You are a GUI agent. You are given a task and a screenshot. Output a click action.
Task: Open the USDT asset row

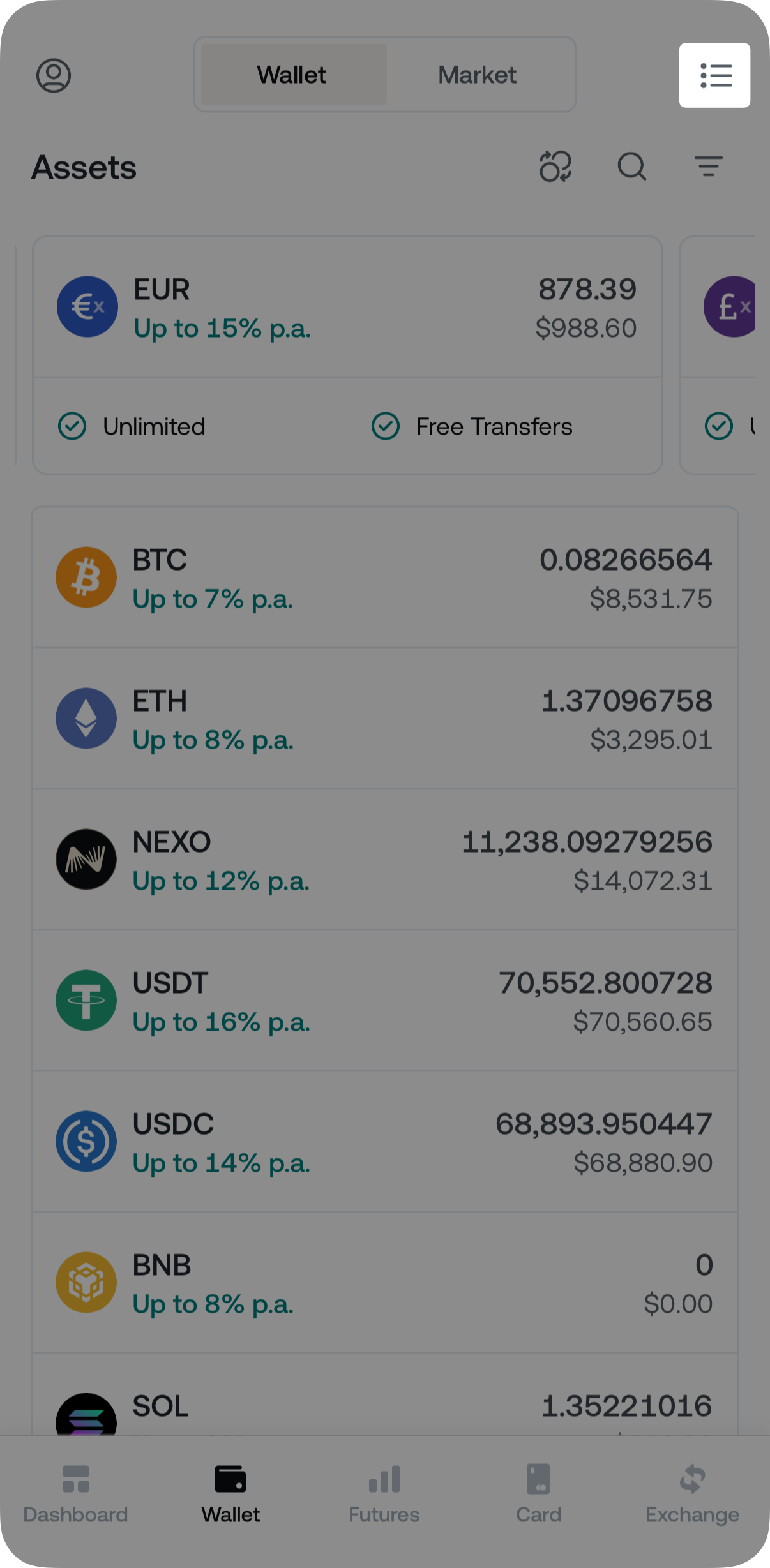coord(385,1001)
